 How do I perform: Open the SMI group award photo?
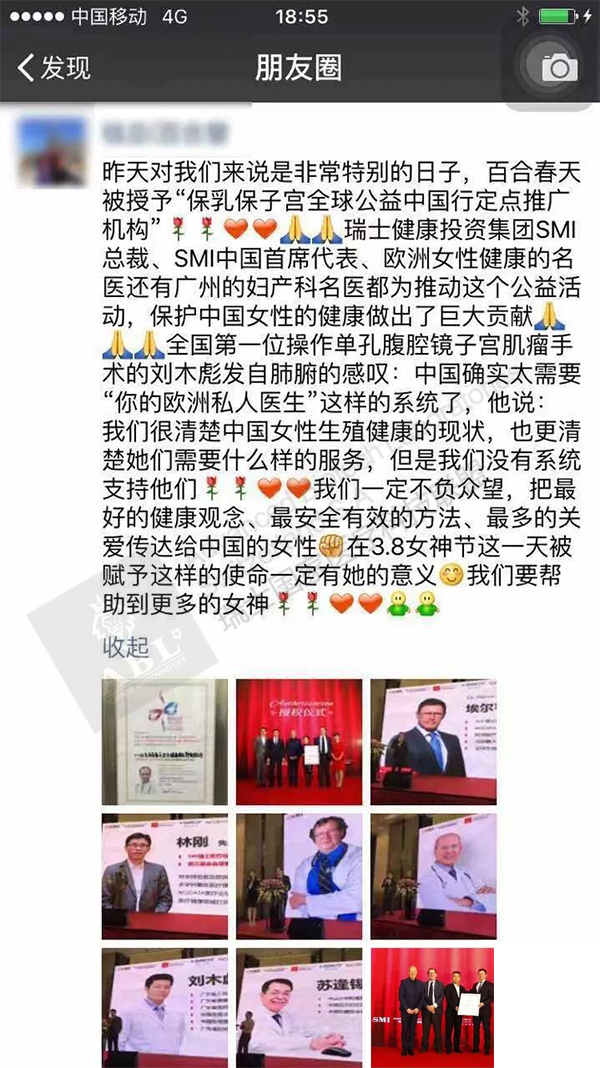433,1007
